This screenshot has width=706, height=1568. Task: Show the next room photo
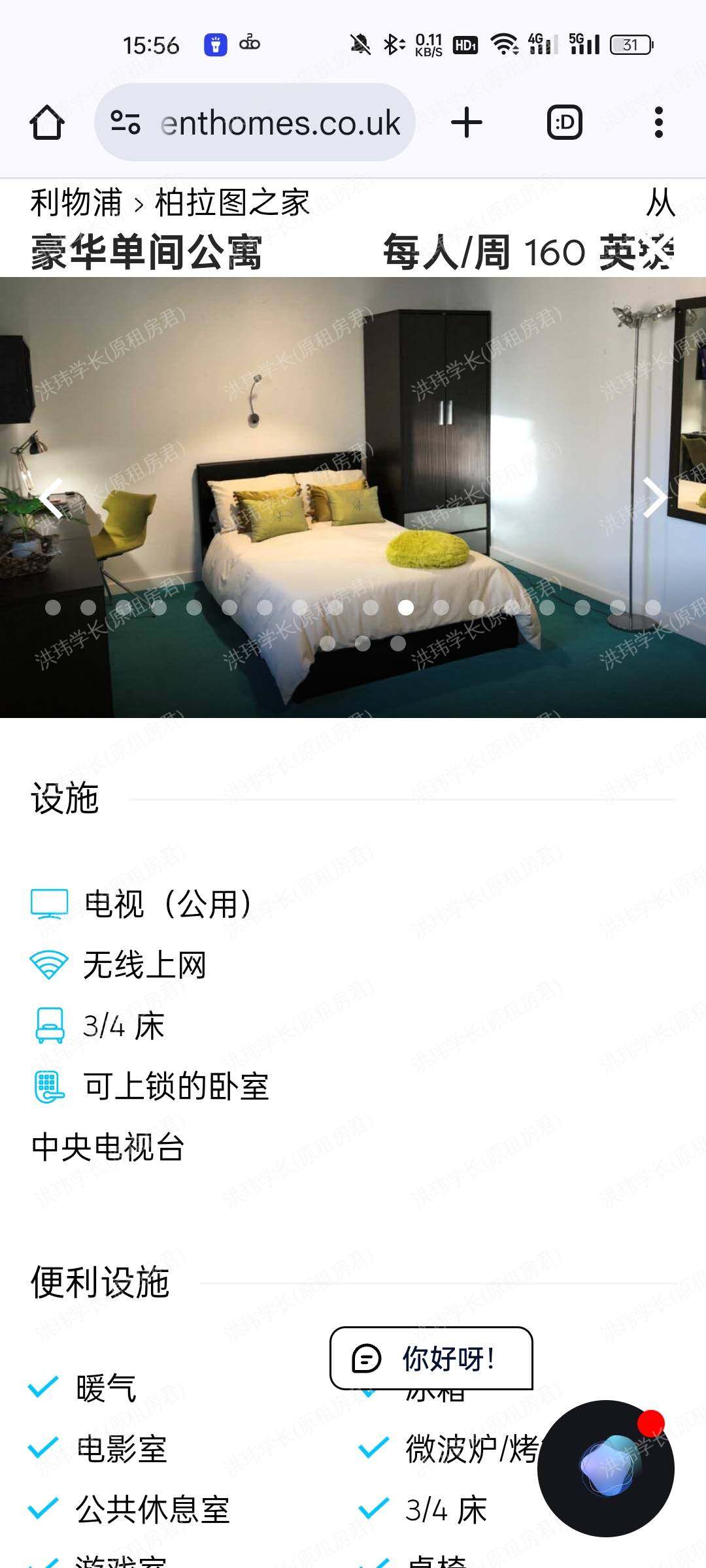(x=654, y=498)
